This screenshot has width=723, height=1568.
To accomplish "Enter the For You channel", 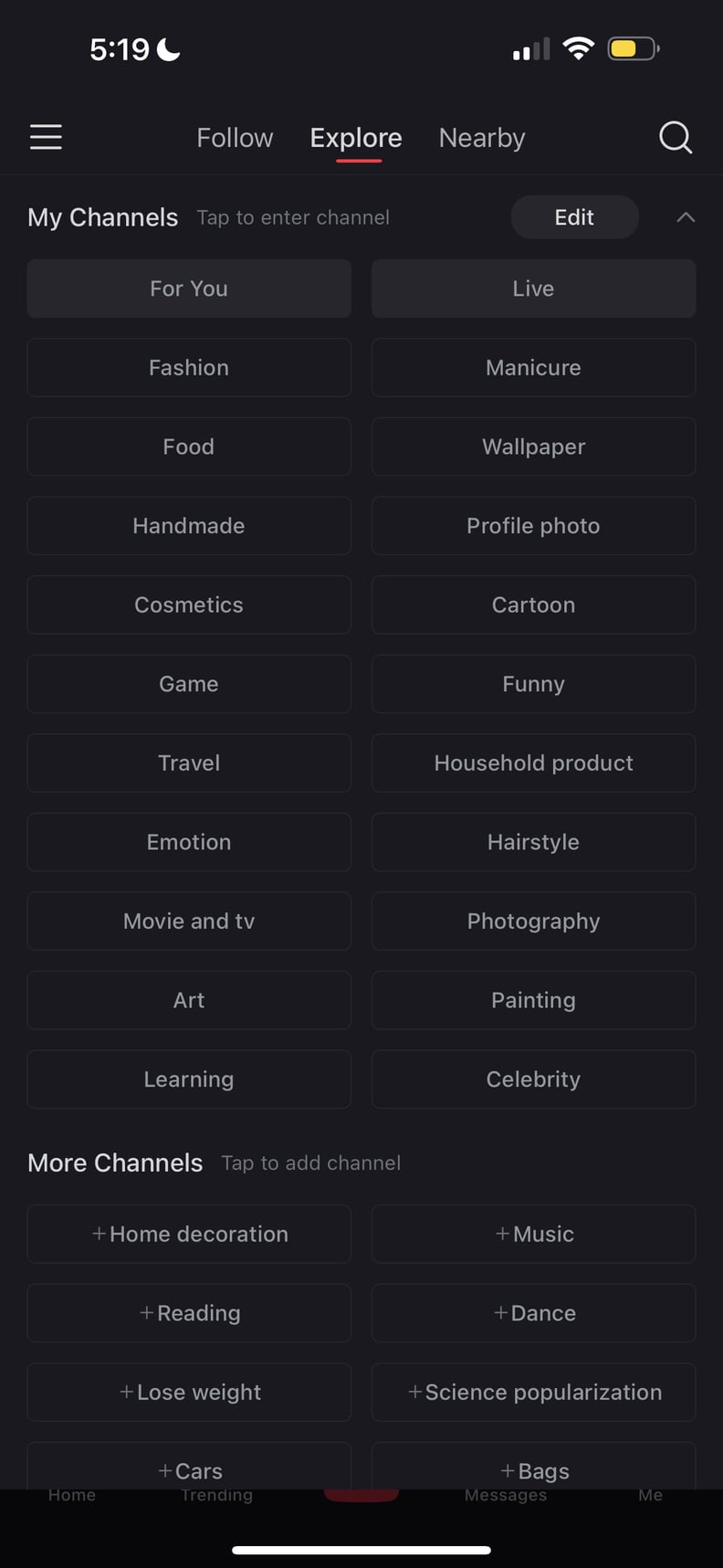I will [189, 288].
